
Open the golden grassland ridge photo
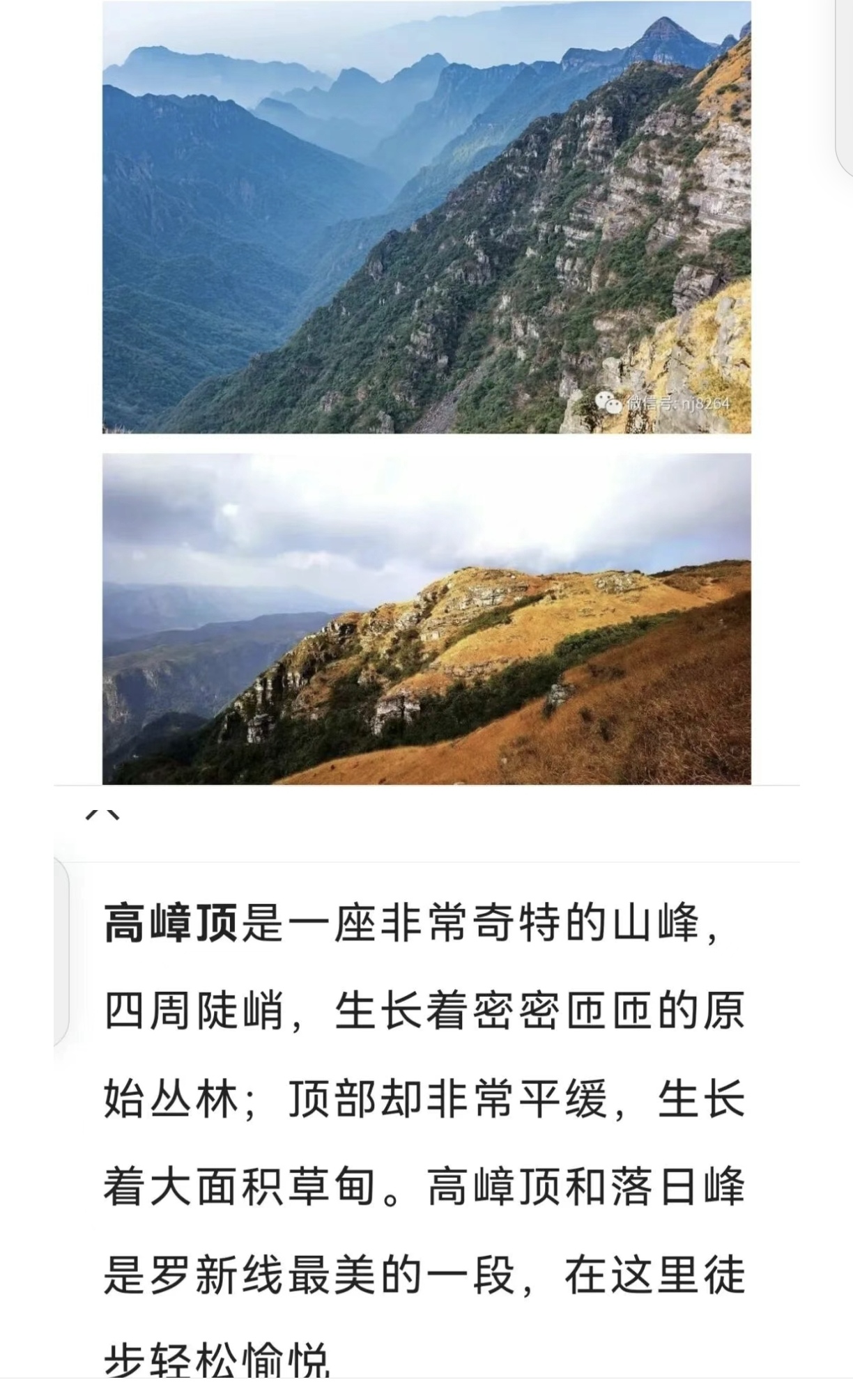click(x=426, y=619)
